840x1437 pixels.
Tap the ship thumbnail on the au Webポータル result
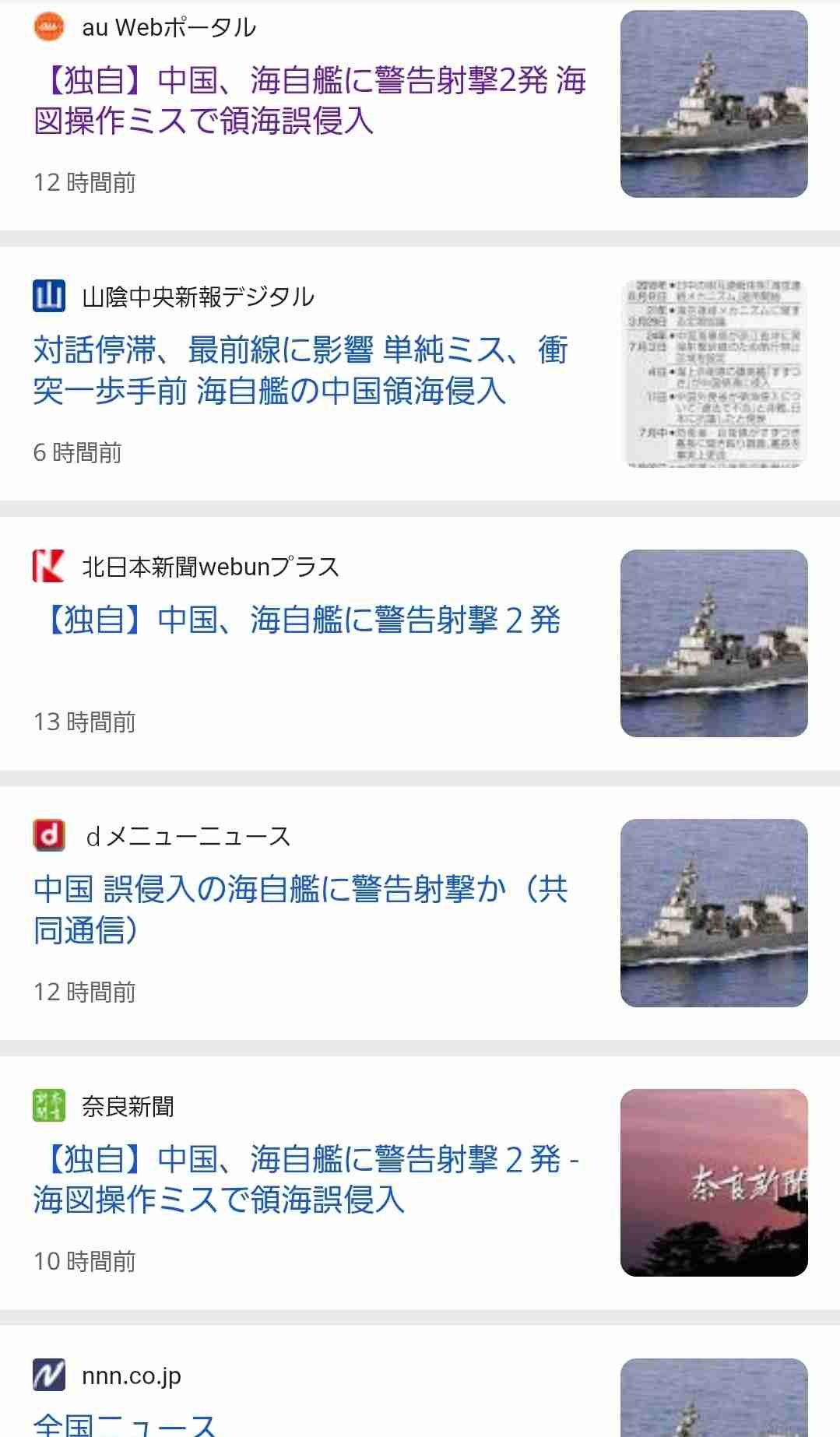713,104
